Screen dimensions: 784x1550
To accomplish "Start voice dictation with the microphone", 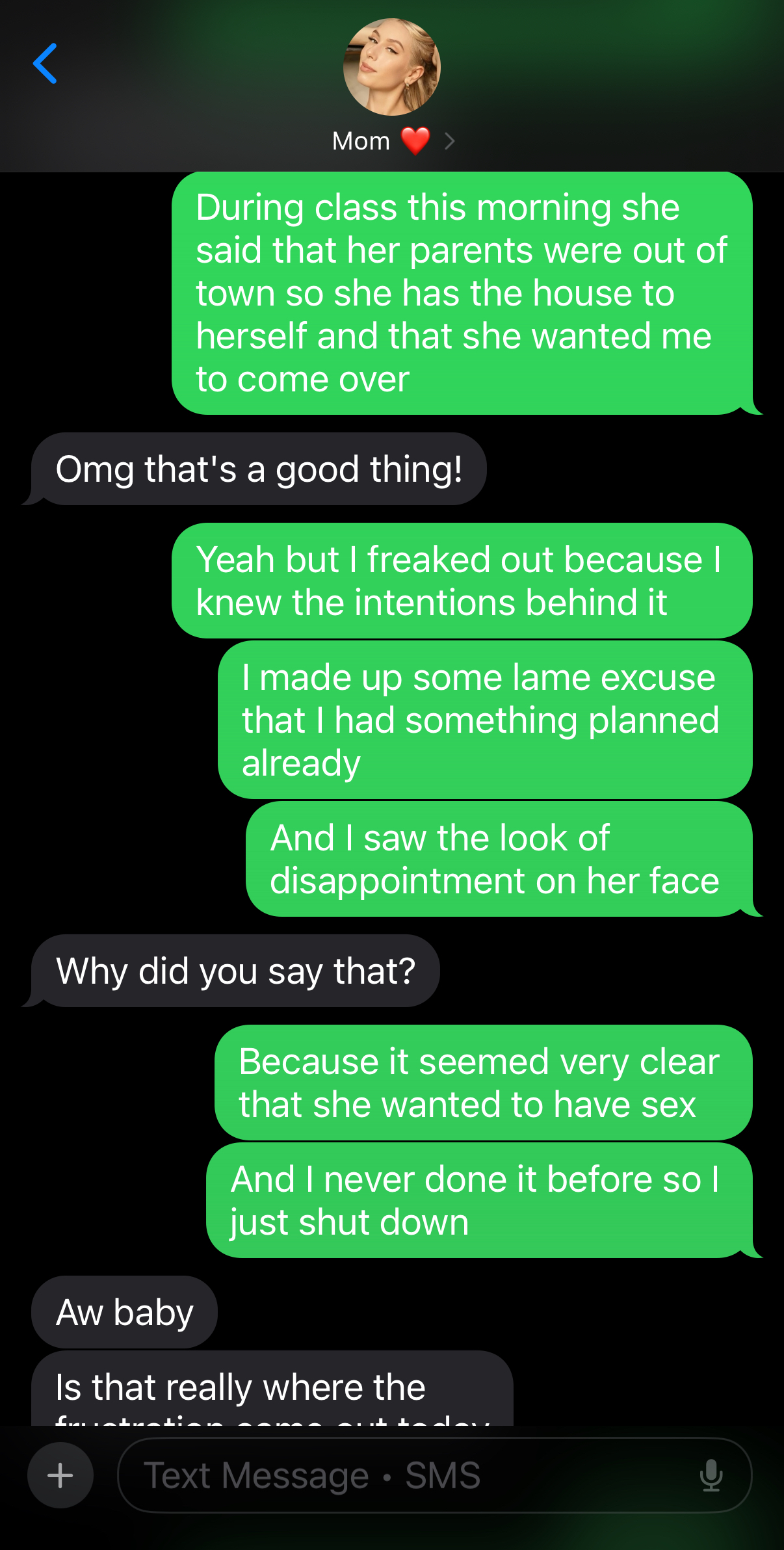I will pyautogui.click(x=711, y=1475).
